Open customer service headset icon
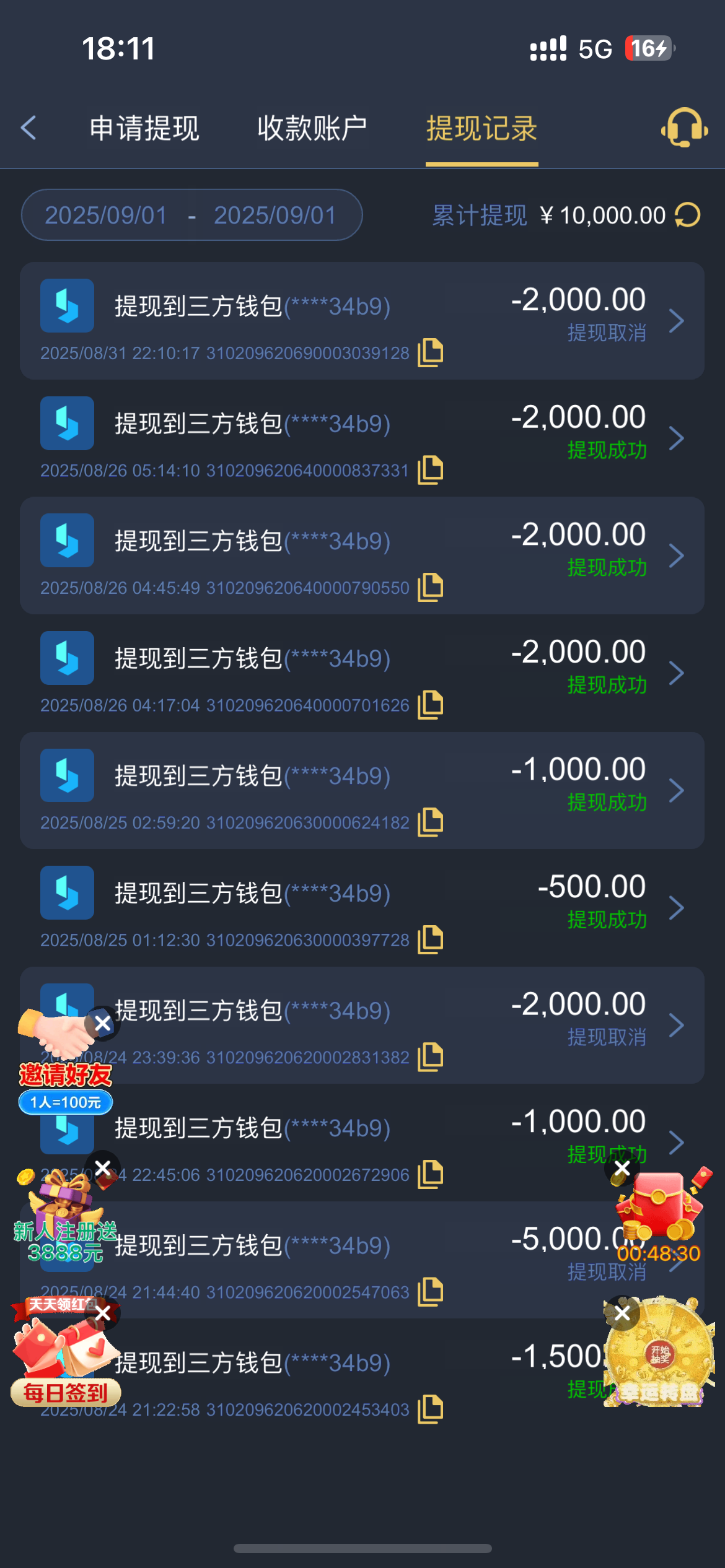The image size is (725, 1568). (x=684, y=128)
